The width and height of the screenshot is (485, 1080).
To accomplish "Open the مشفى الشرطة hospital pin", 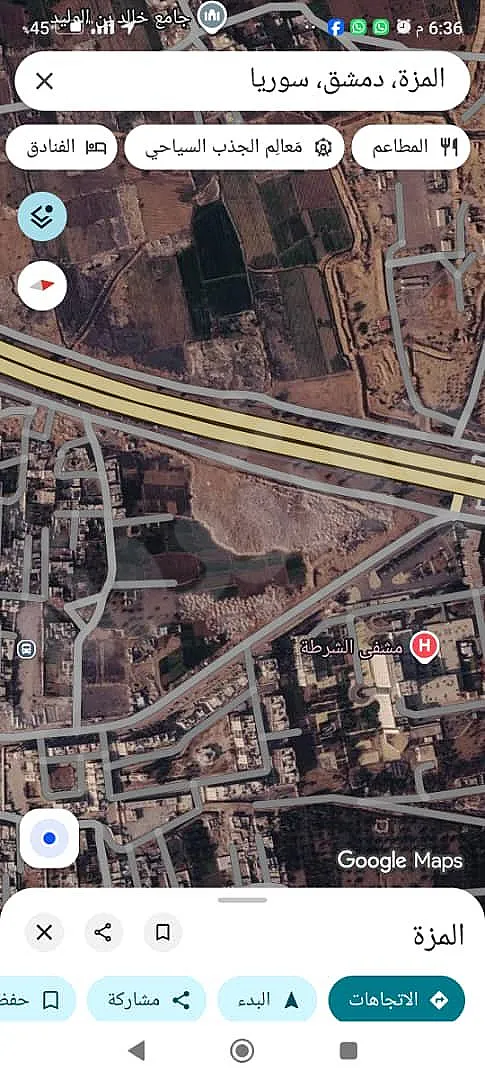I will (424, 648).
